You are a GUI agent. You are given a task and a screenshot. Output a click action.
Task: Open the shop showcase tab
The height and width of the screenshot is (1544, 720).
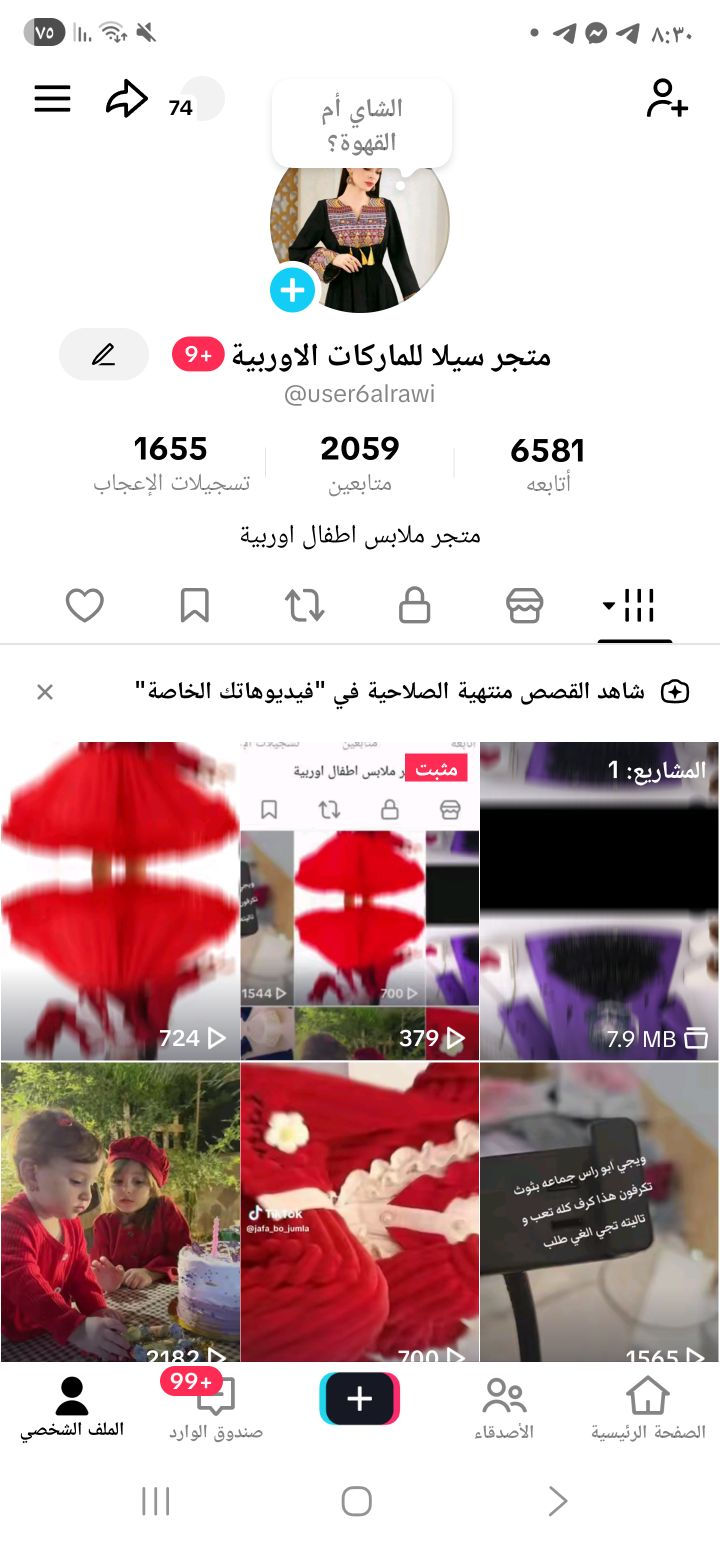[524, 605]
